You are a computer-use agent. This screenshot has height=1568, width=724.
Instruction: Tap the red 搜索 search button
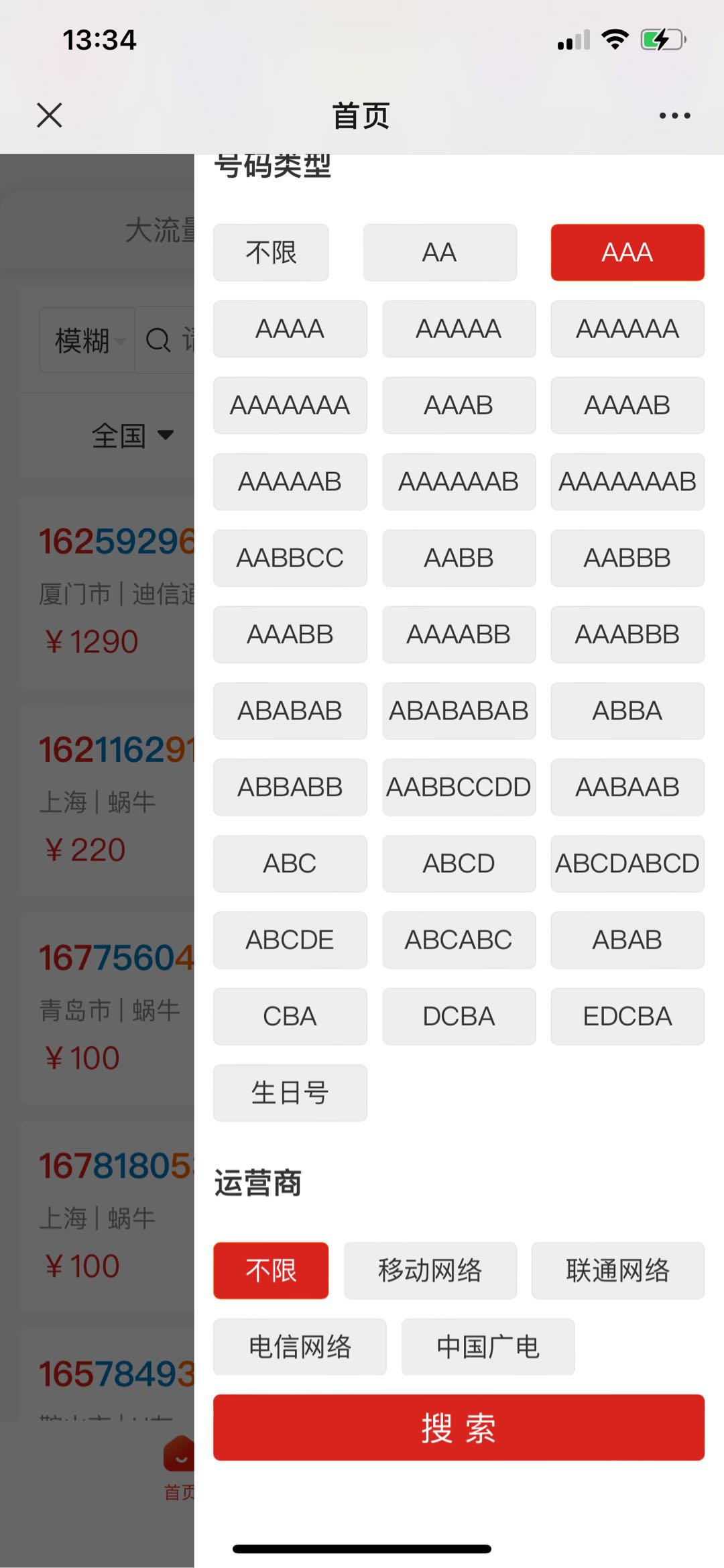click(x=459, y=1428)
